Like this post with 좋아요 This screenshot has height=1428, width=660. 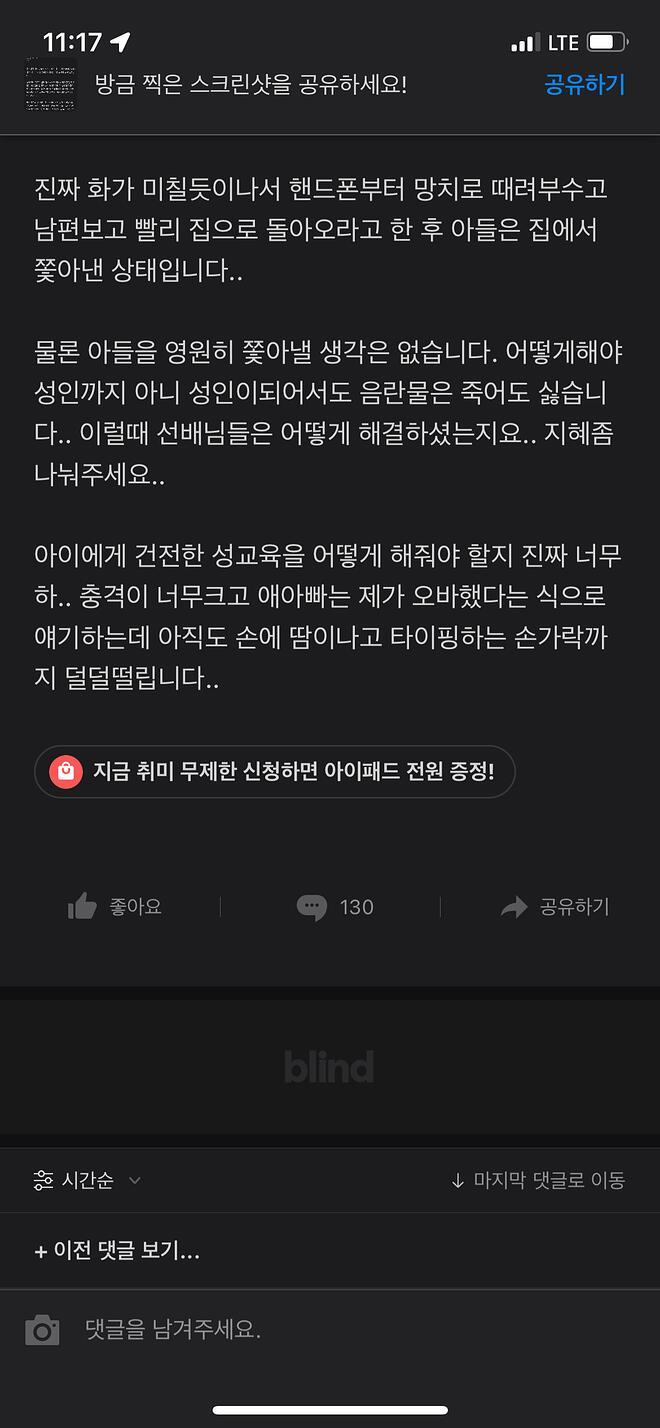[x=114, y=907]
